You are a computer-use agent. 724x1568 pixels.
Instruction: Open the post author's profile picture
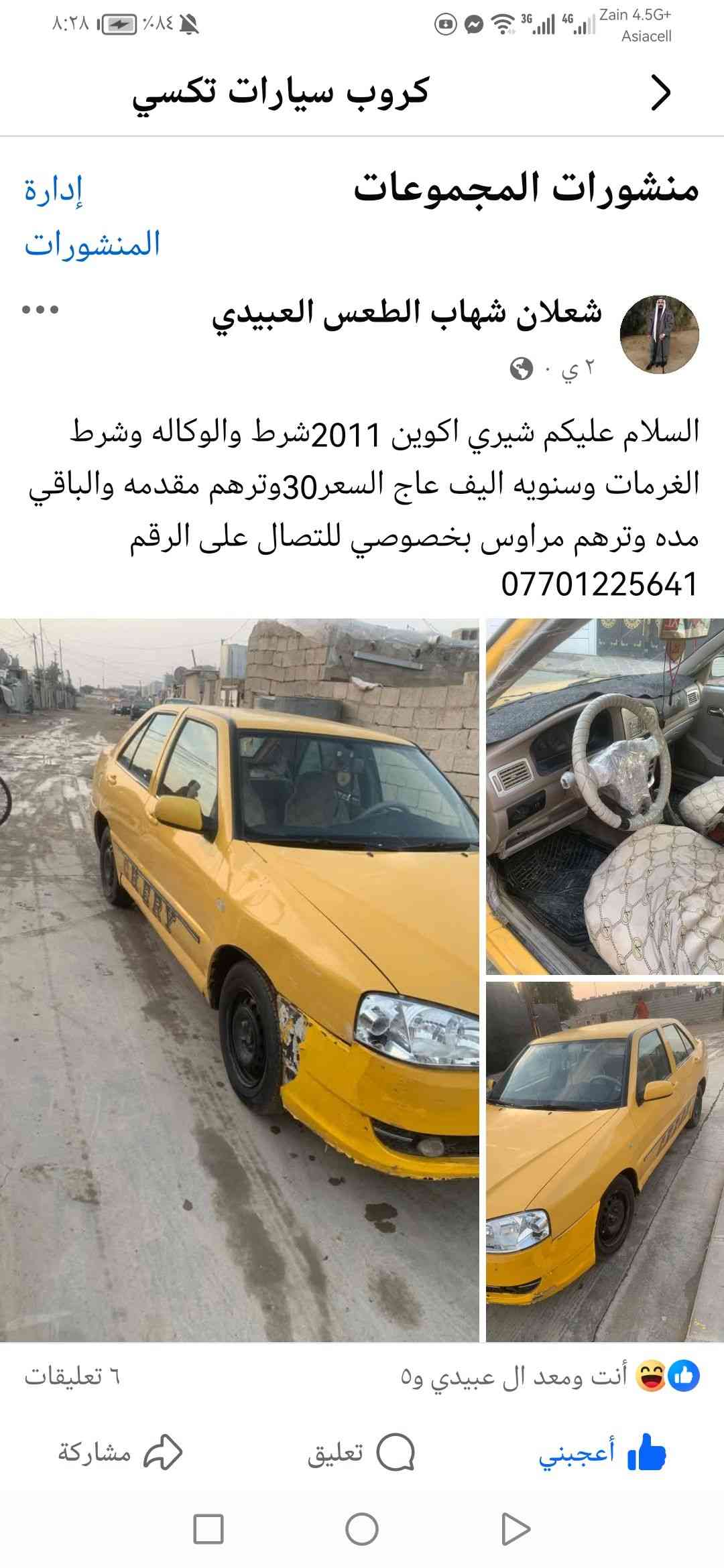(659, 334)
